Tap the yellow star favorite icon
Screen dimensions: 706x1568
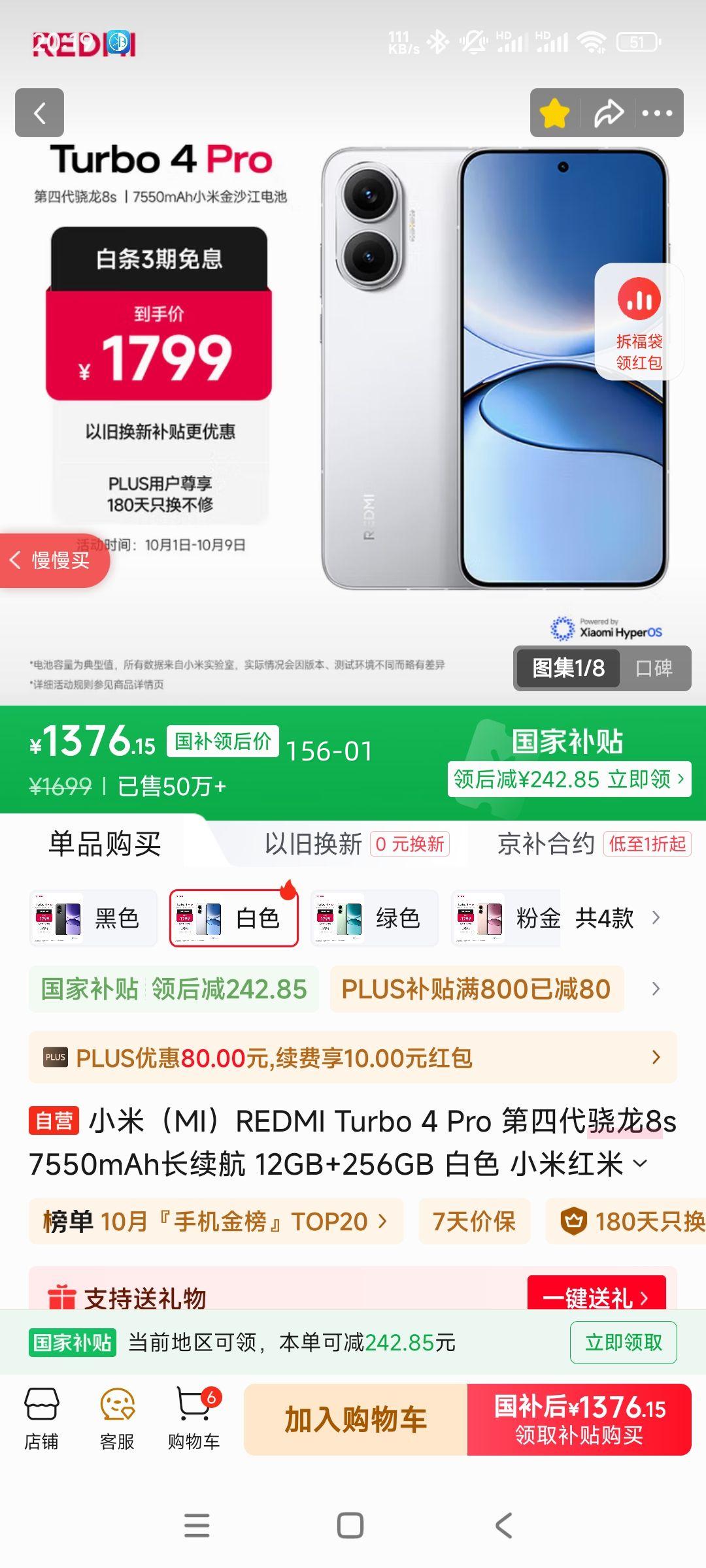(554, 113)
